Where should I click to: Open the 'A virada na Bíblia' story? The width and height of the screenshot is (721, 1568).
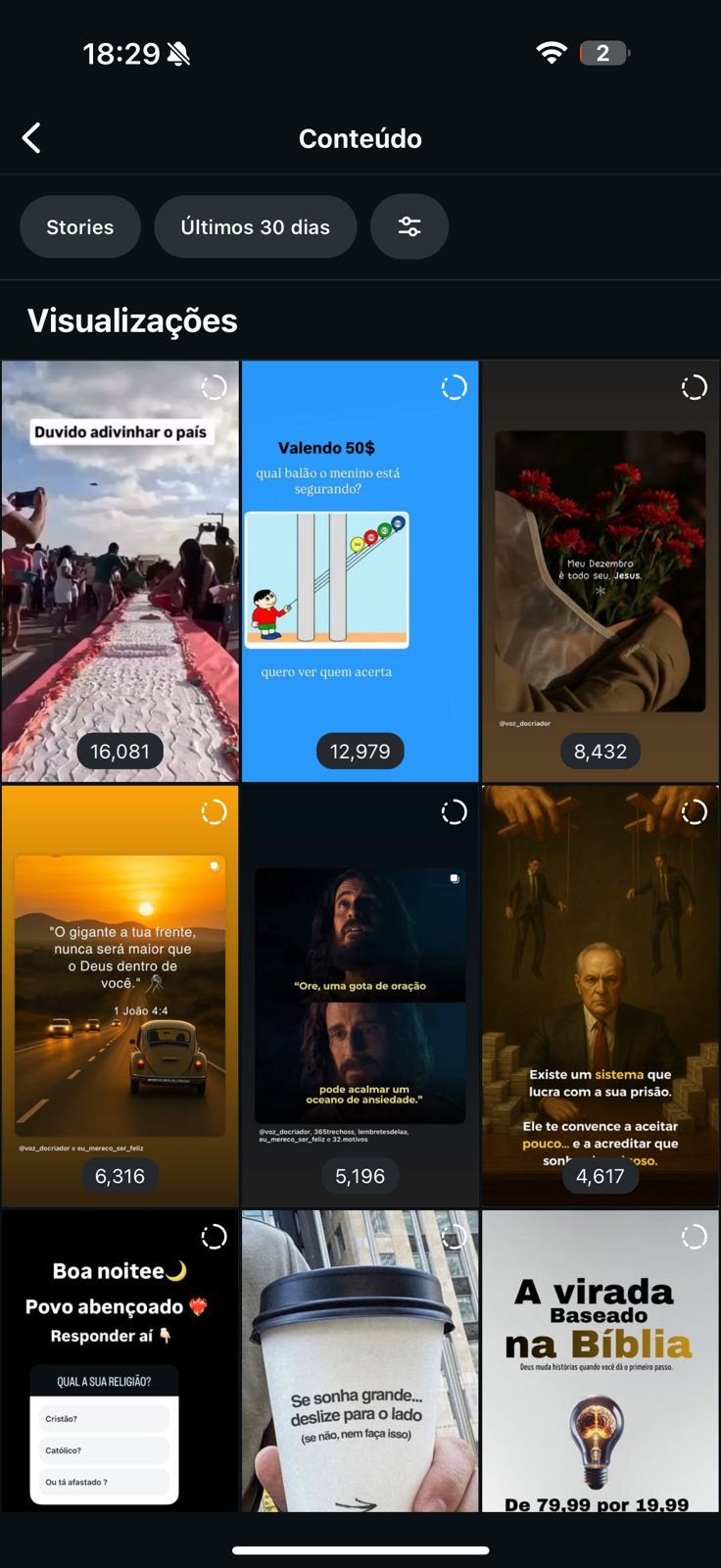pos(600,1362)
